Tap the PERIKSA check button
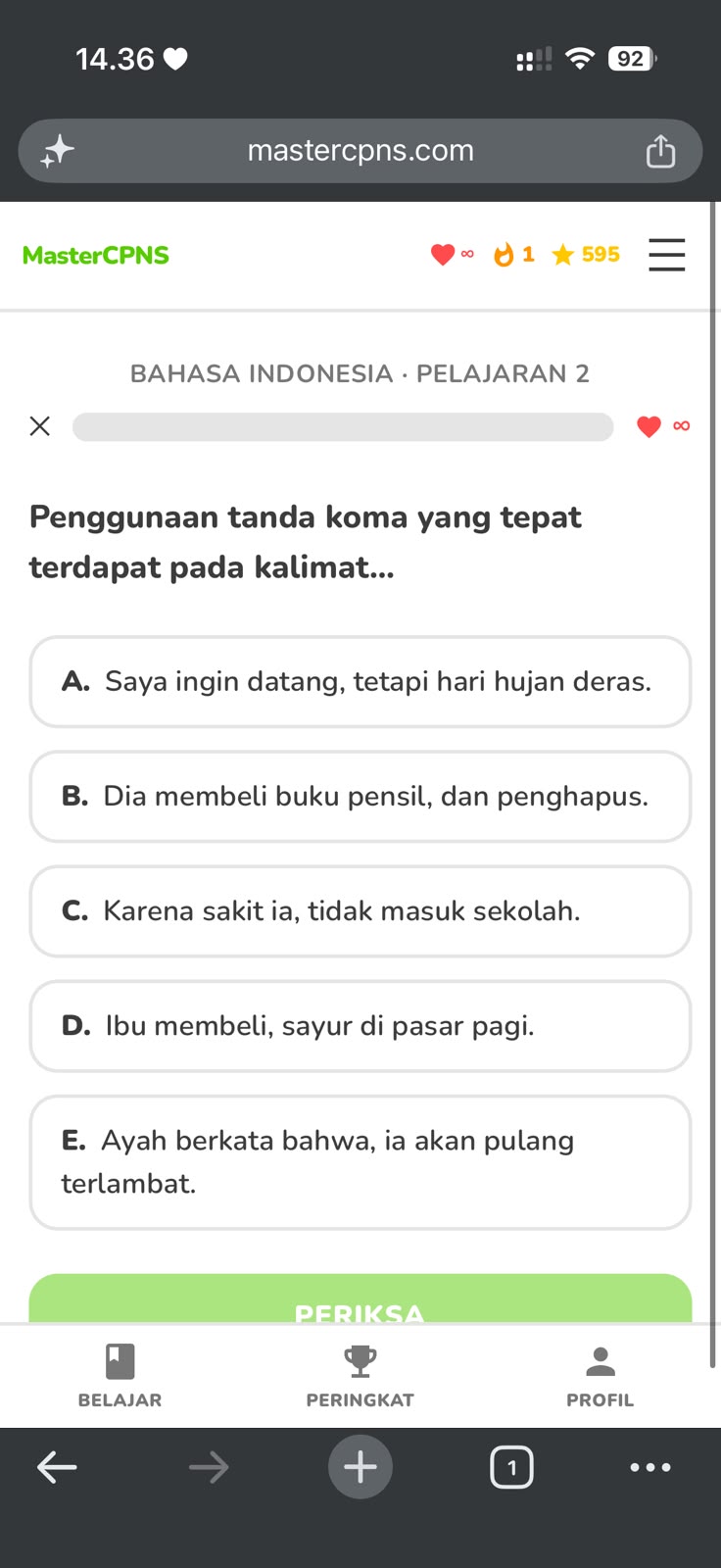This screenshot has height=1568, width=721. coord(360,1299)
